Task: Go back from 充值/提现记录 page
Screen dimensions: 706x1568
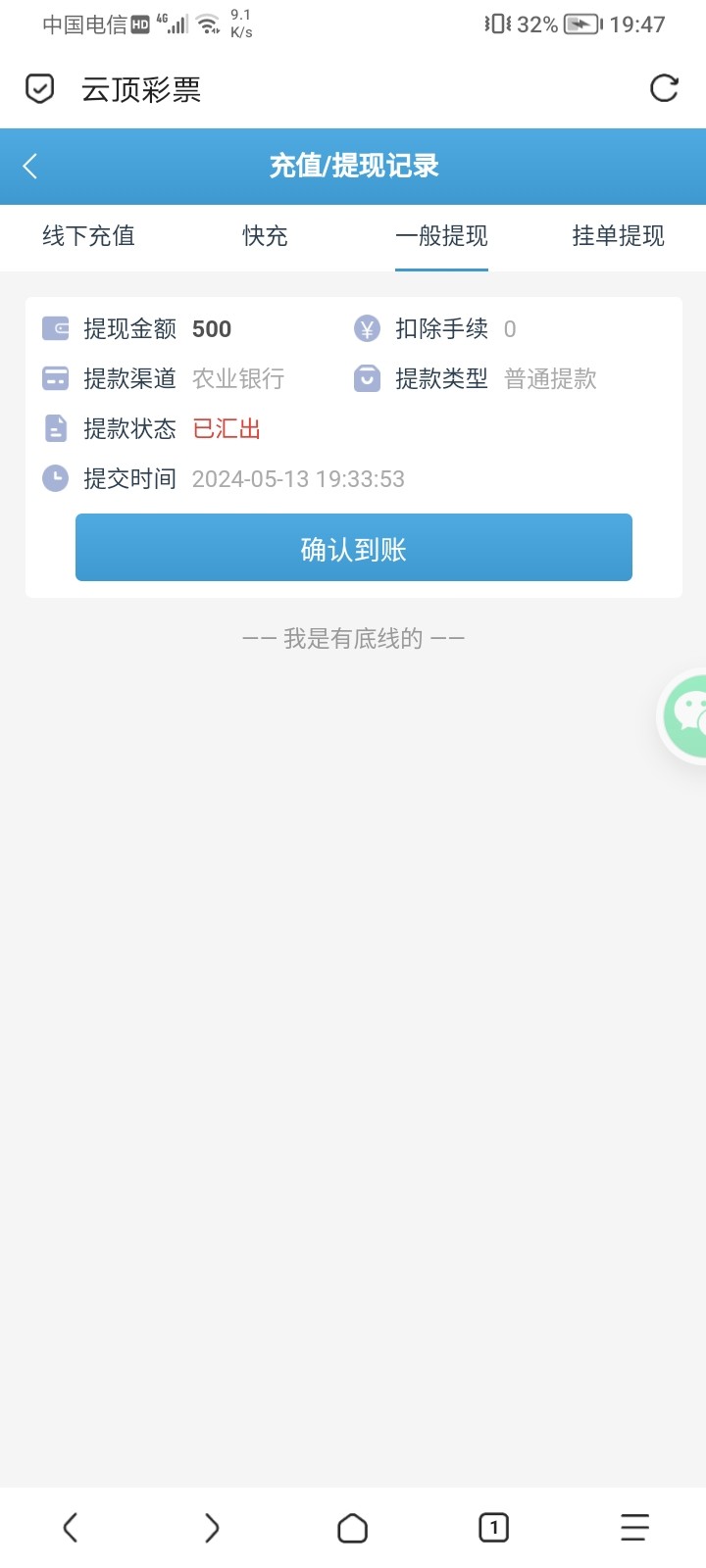Action: [x=30, y=167]
